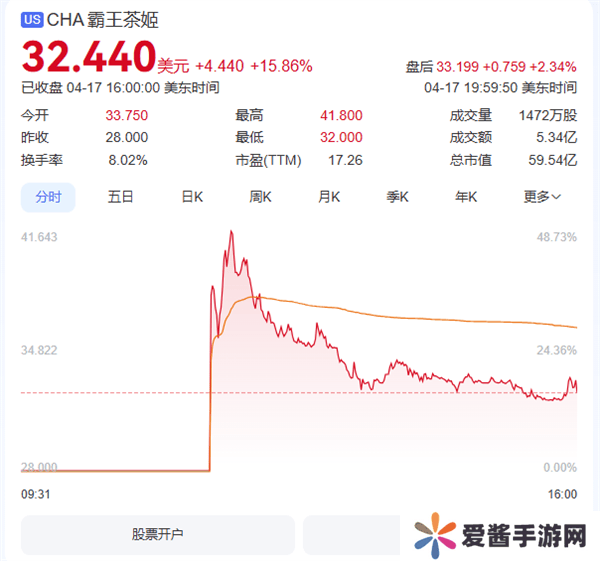Tap the 股票开户 button
Image resolution: width=600 pixels, height=561 pixels.
[x=158, y=535]
